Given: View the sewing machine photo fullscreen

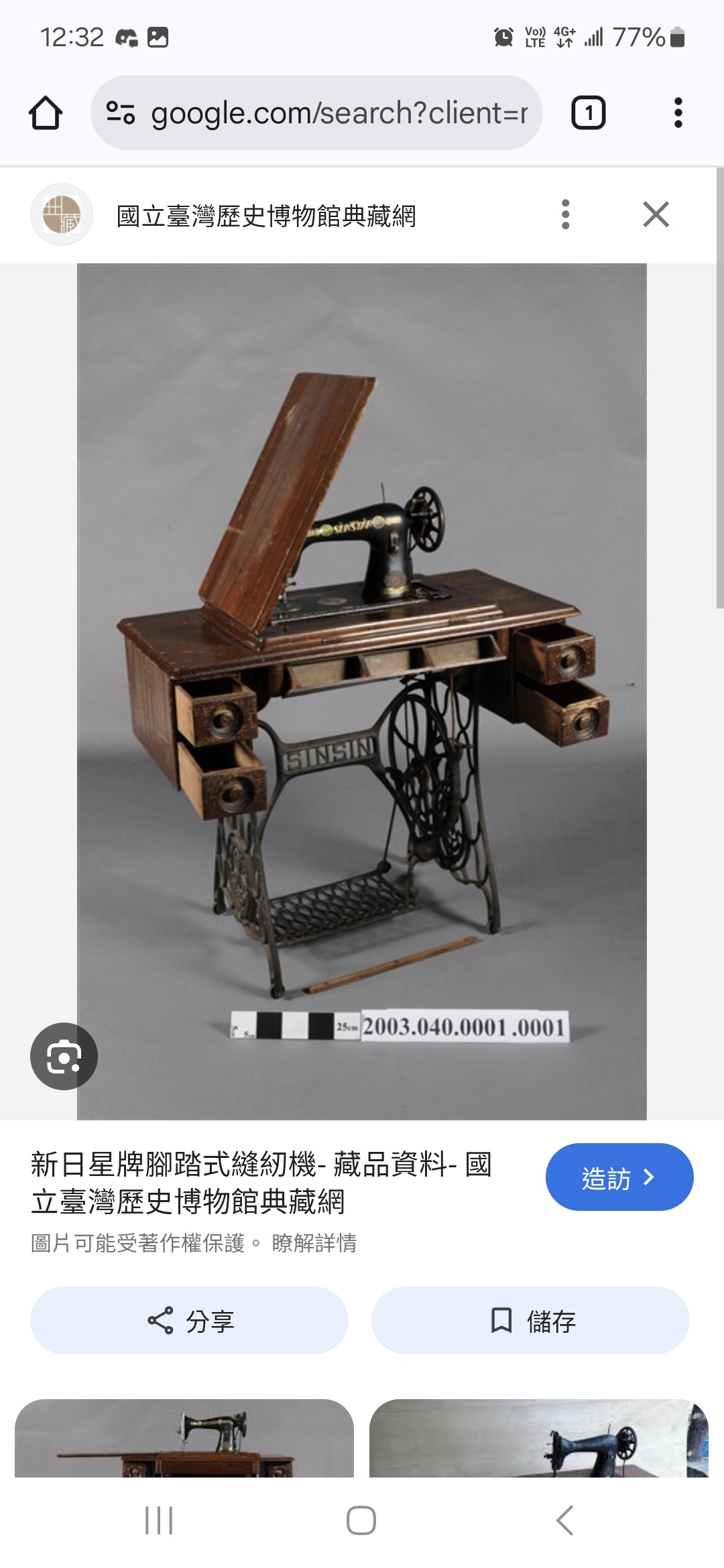Looking at the screenshot, I should [362, 690].
